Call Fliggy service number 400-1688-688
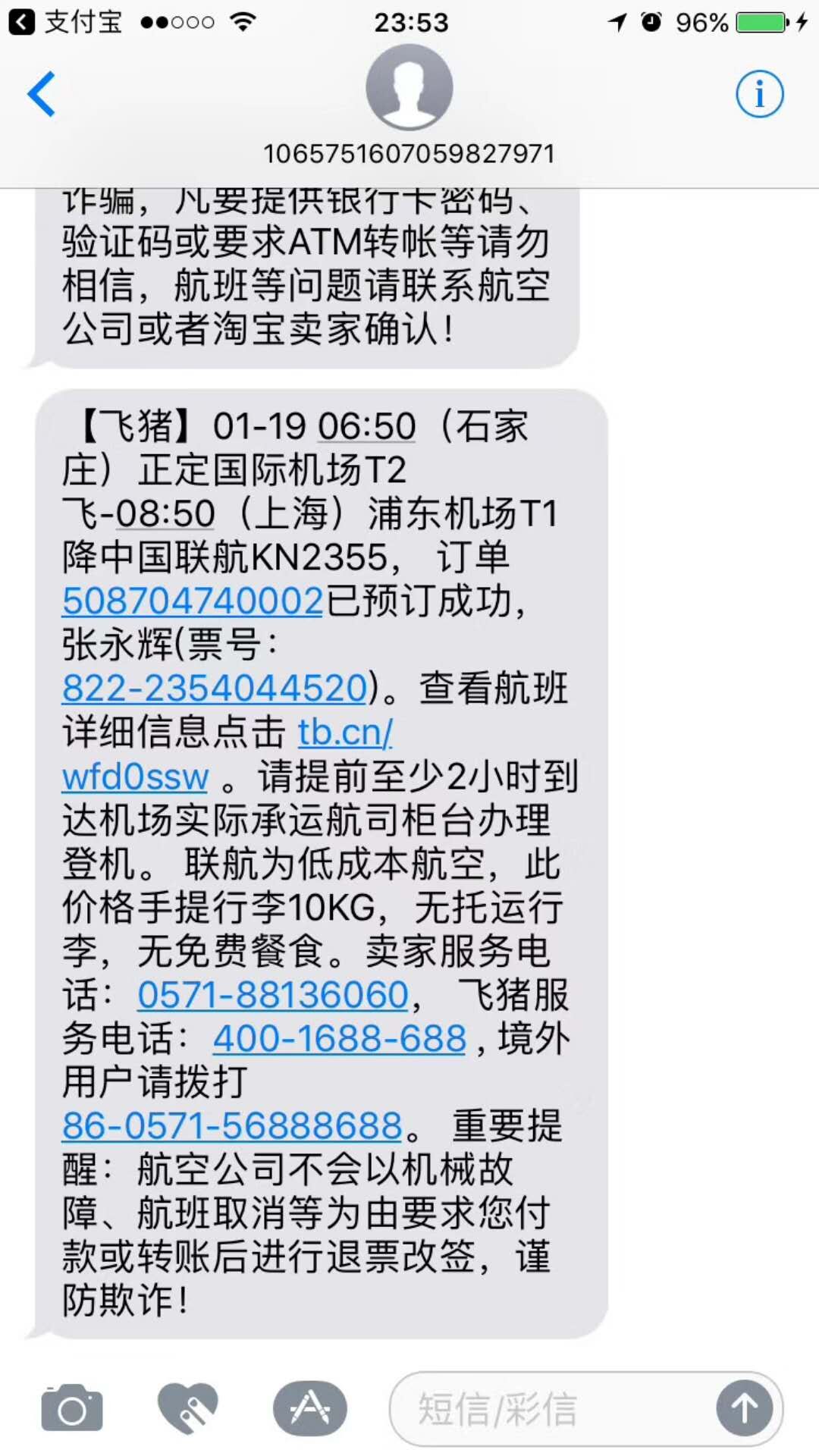The height and width of the screenshot is (1456, 819). 339,1038
